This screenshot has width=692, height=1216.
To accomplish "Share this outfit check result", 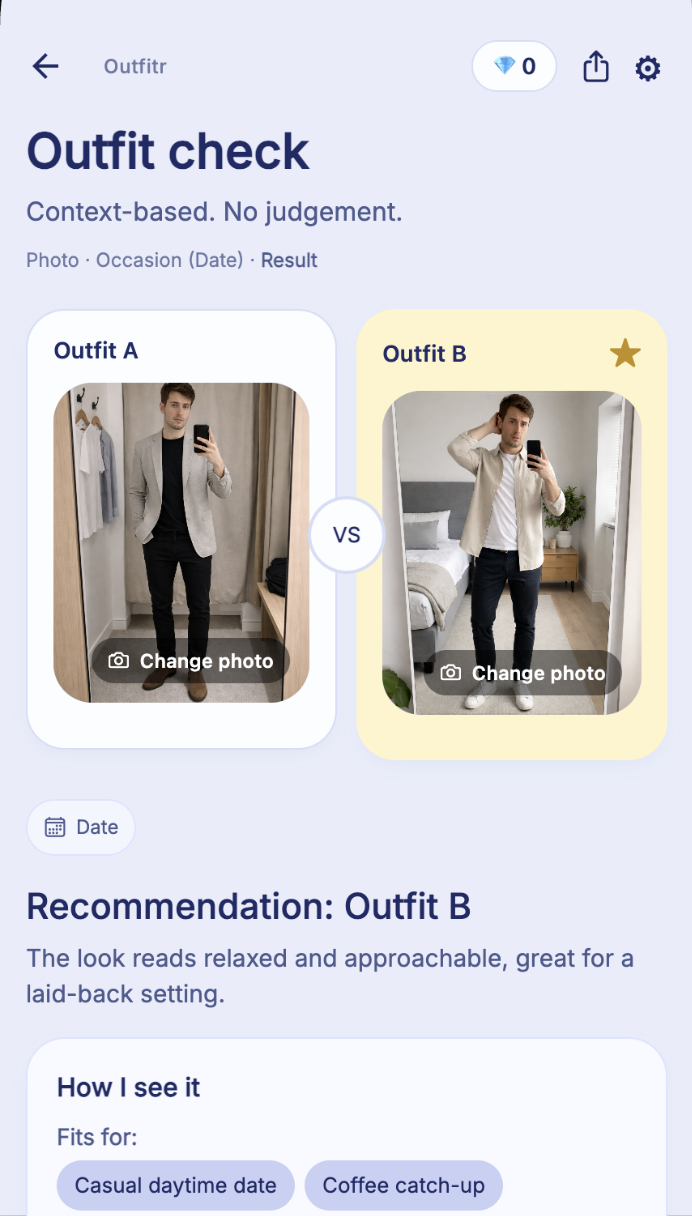I will click(596, 67).
